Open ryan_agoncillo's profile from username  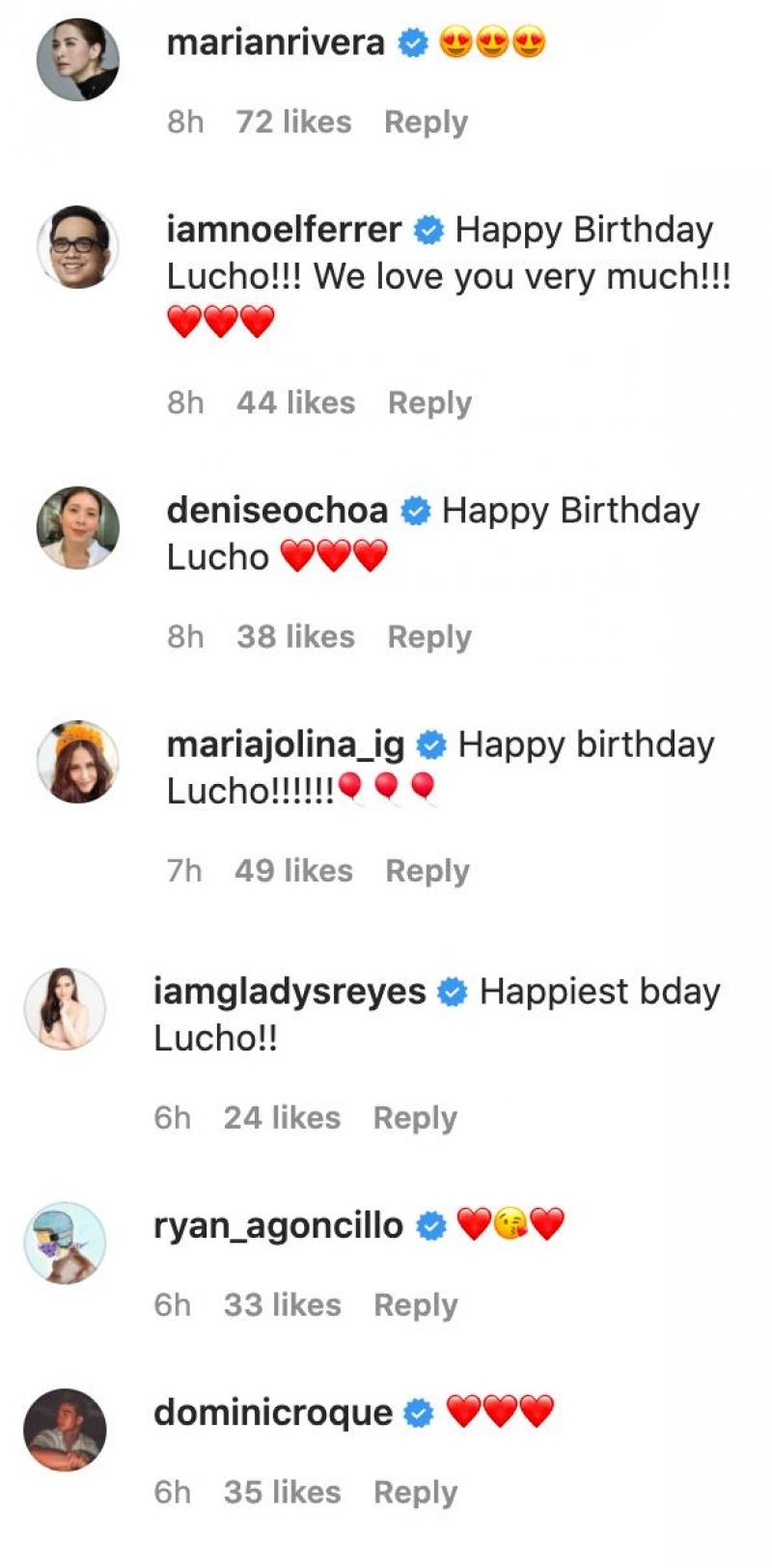coord(278,1226)
